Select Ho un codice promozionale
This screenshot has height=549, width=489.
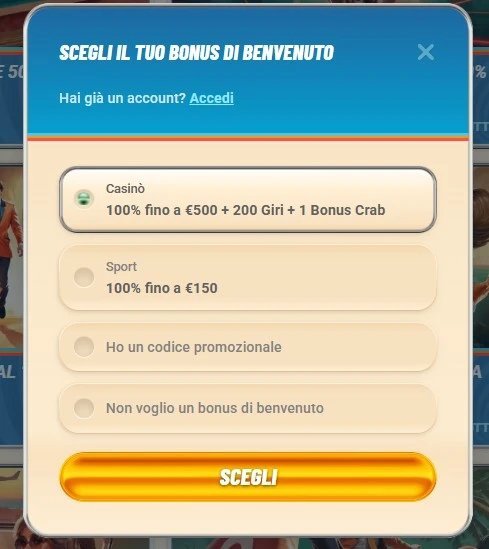point(248,347)
